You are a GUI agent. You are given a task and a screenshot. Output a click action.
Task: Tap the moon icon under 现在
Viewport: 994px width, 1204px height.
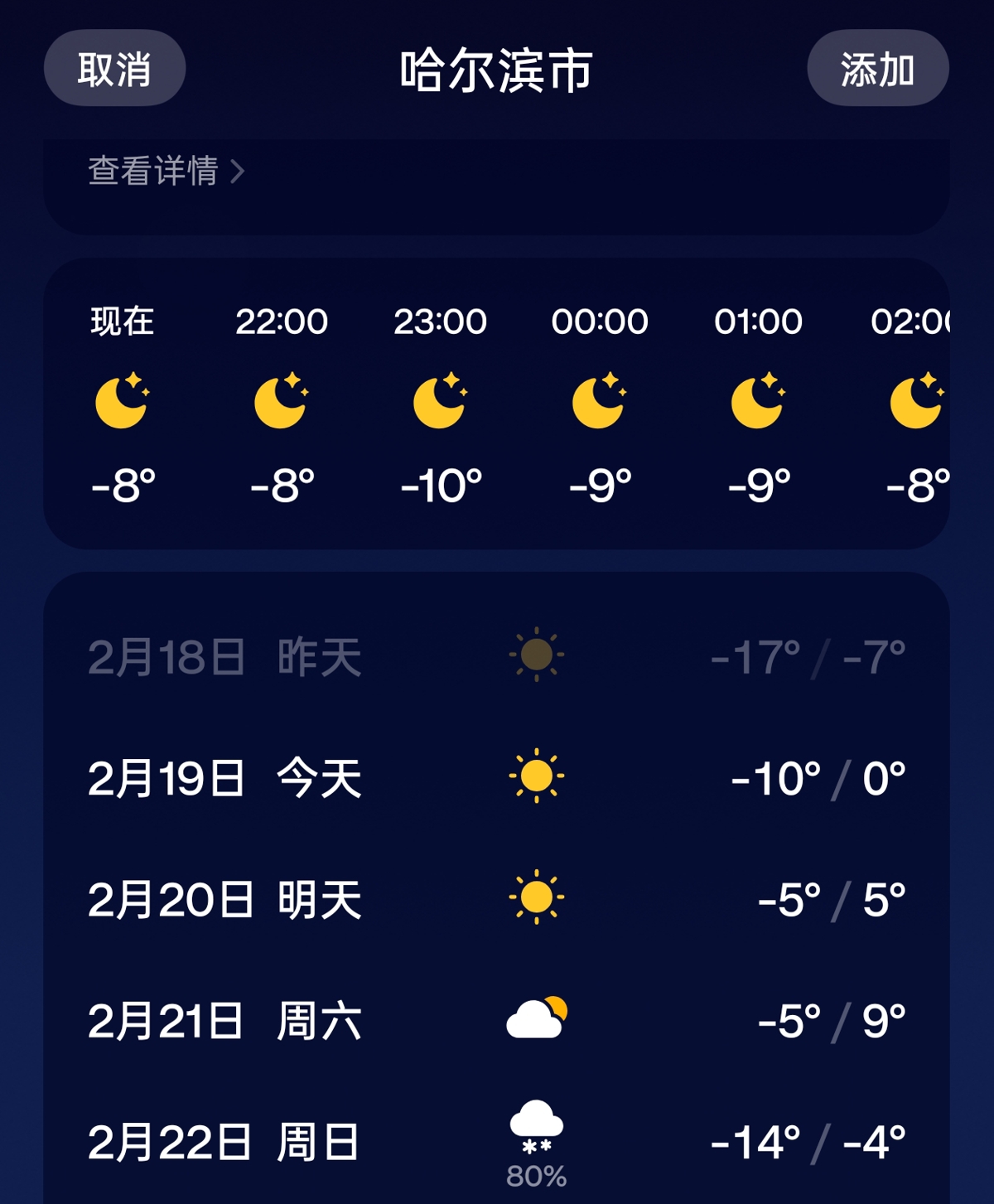(120, 404)
